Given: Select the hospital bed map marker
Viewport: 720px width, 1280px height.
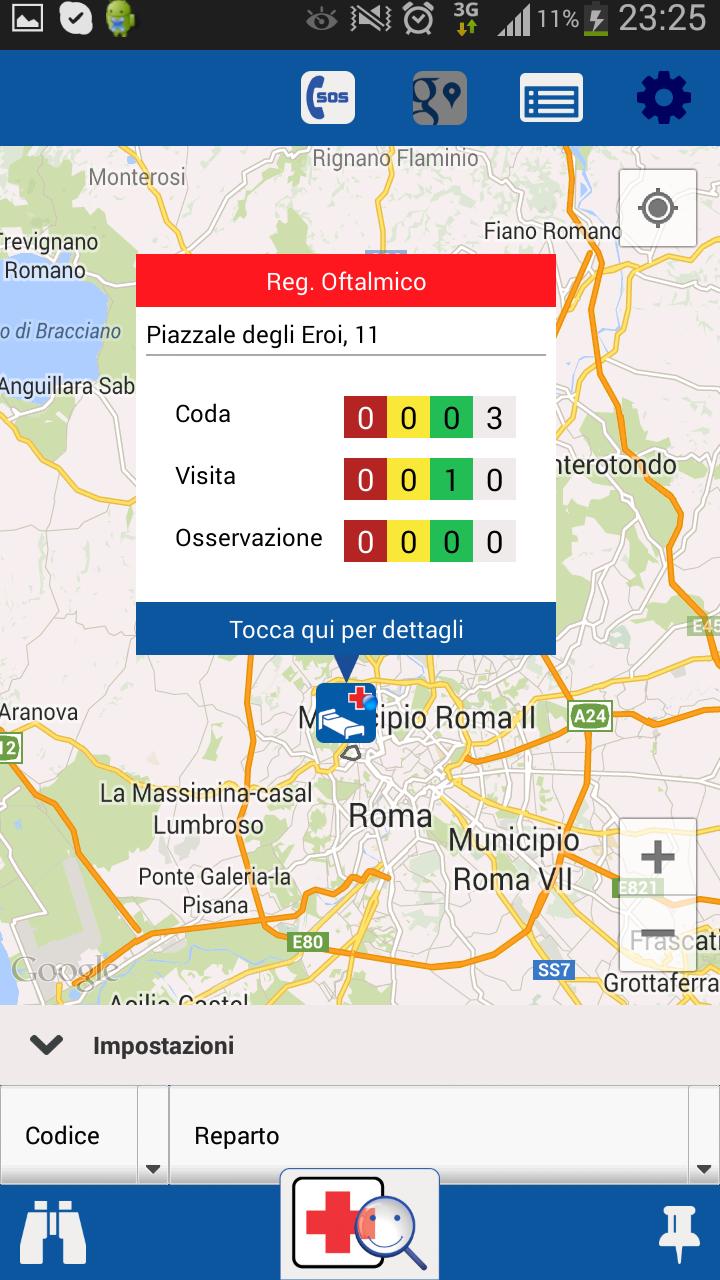Looking at the screenshot, I should click(346, 714).
